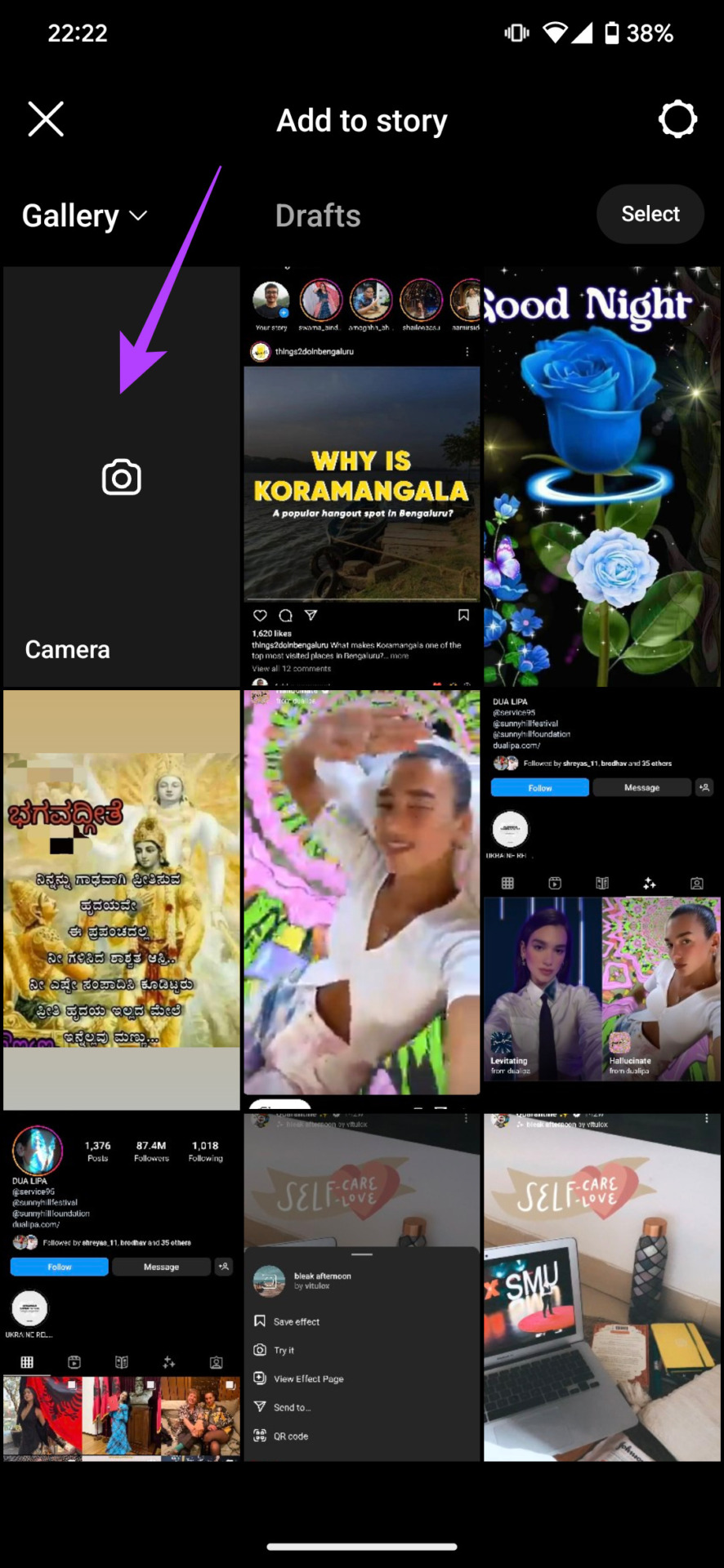The height and width of the screenshot is (1568, 724).
Task: Expand the Gallery album dropdown
Action: pyautogui.click(x=84, y=216)
